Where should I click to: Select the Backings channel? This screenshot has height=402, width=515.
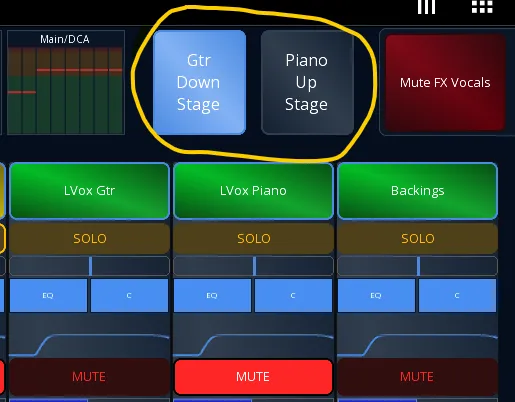click(417, 191)
